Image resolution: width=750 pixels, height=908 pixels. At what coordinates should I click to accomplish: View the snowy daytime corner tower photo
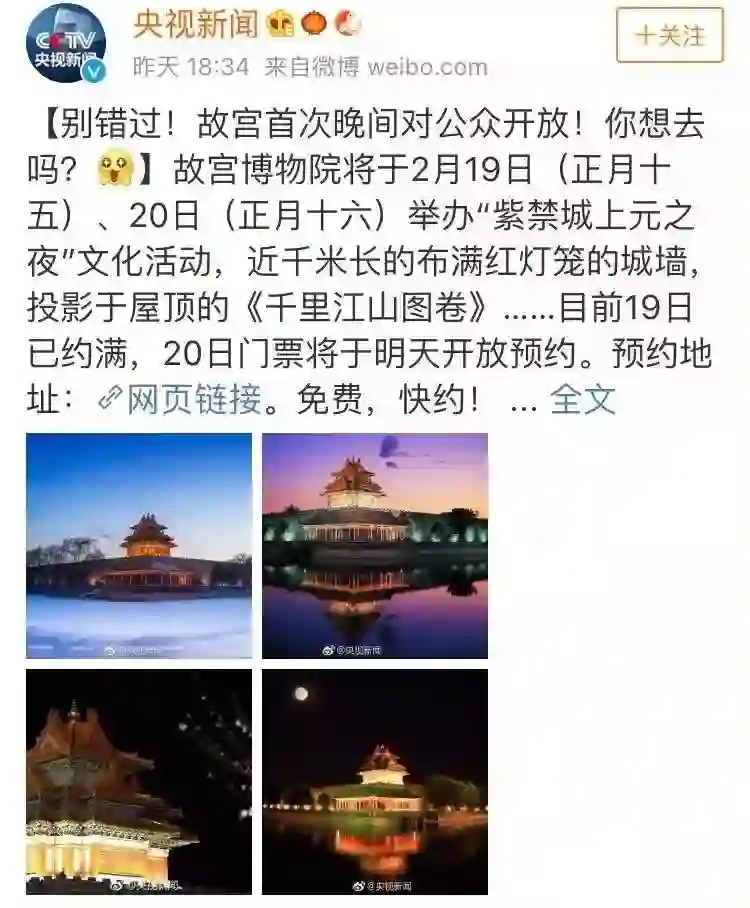coord(139,545)
